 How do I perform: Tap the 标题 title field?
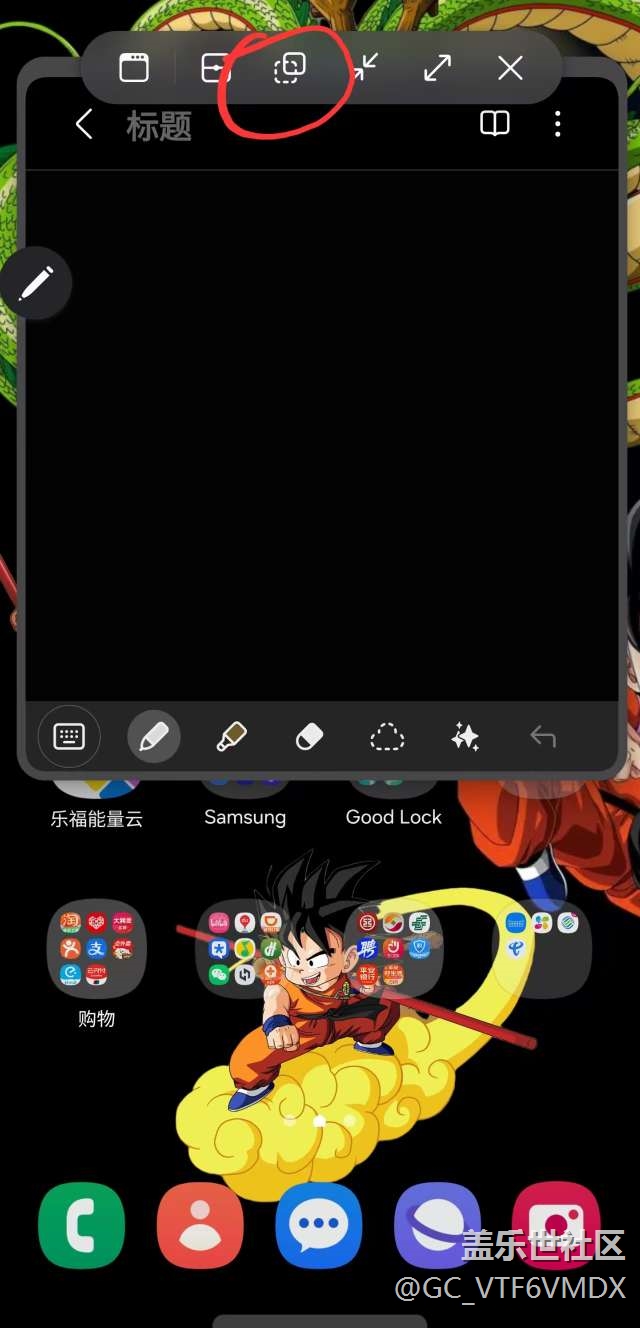(159, 126)
